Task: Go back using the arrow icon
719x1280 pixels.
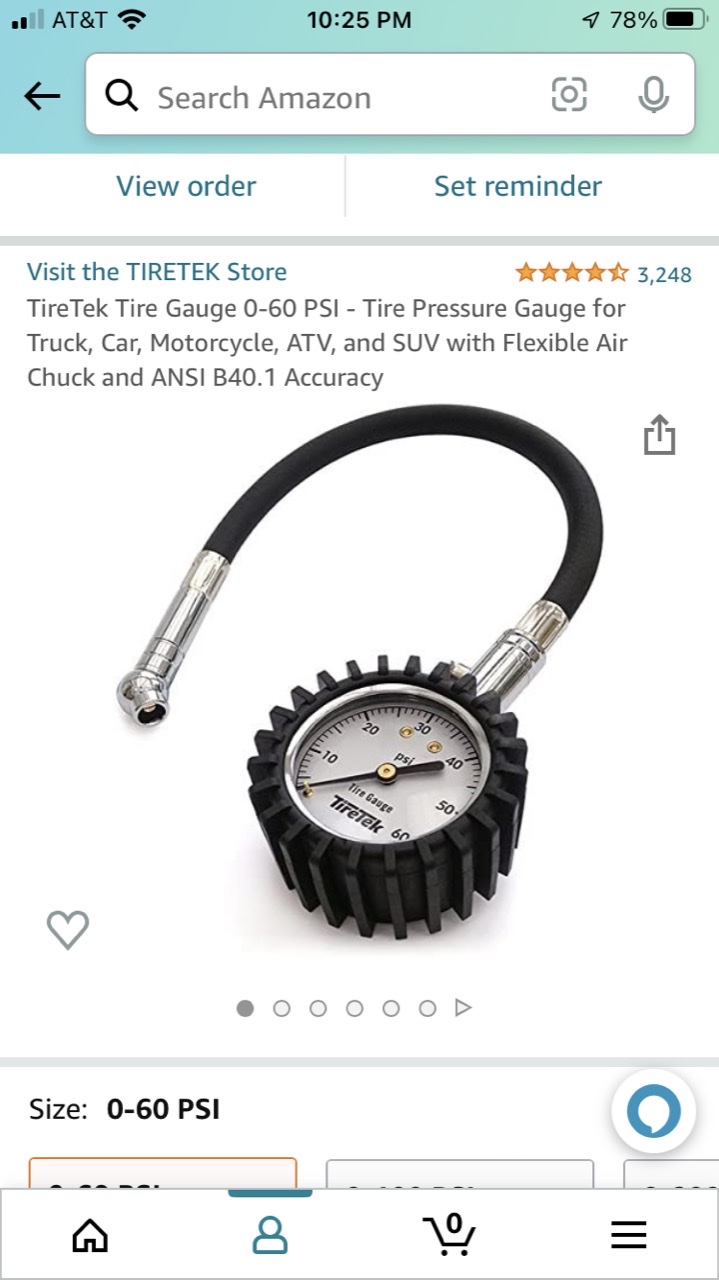Action: coord(42,96)
